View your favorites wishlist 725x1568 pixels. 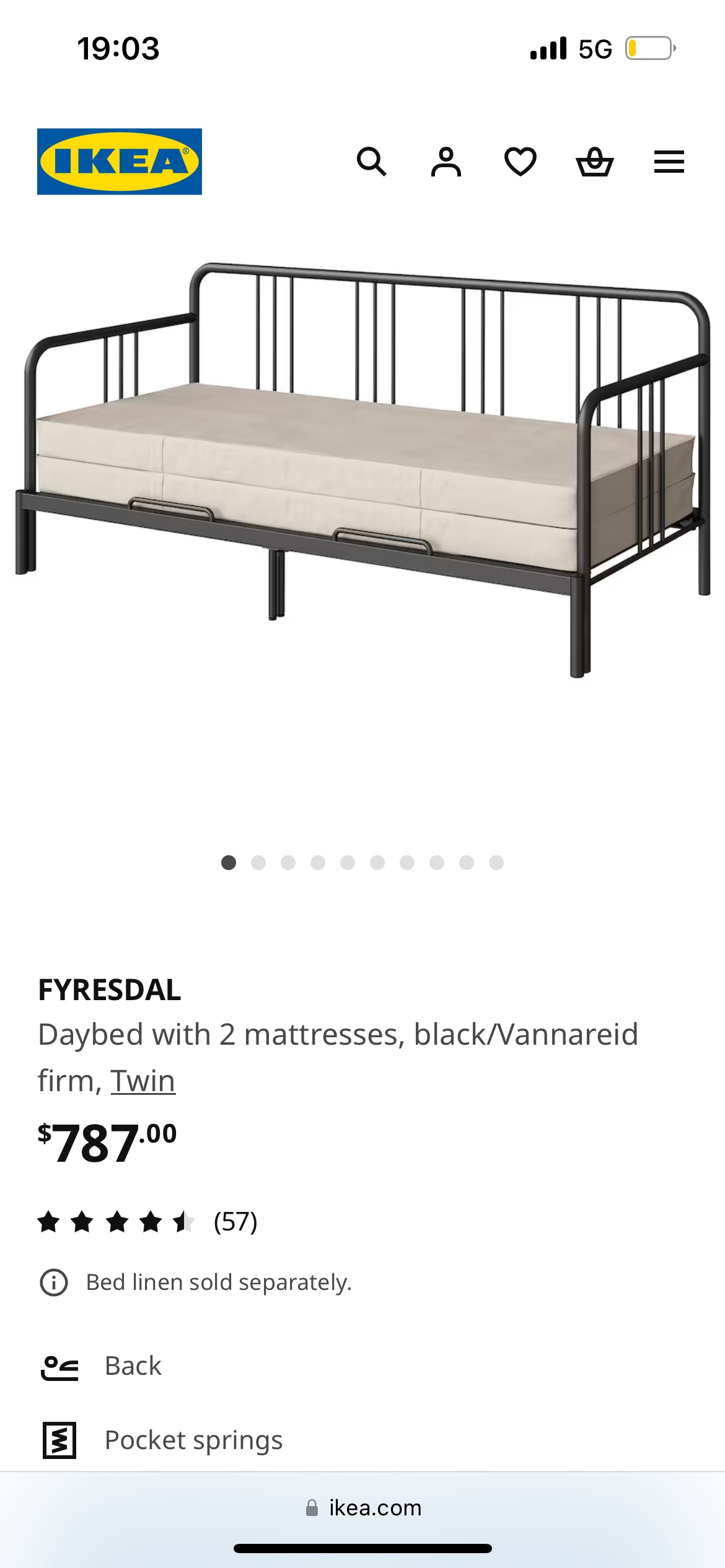[x=521, y=162]
